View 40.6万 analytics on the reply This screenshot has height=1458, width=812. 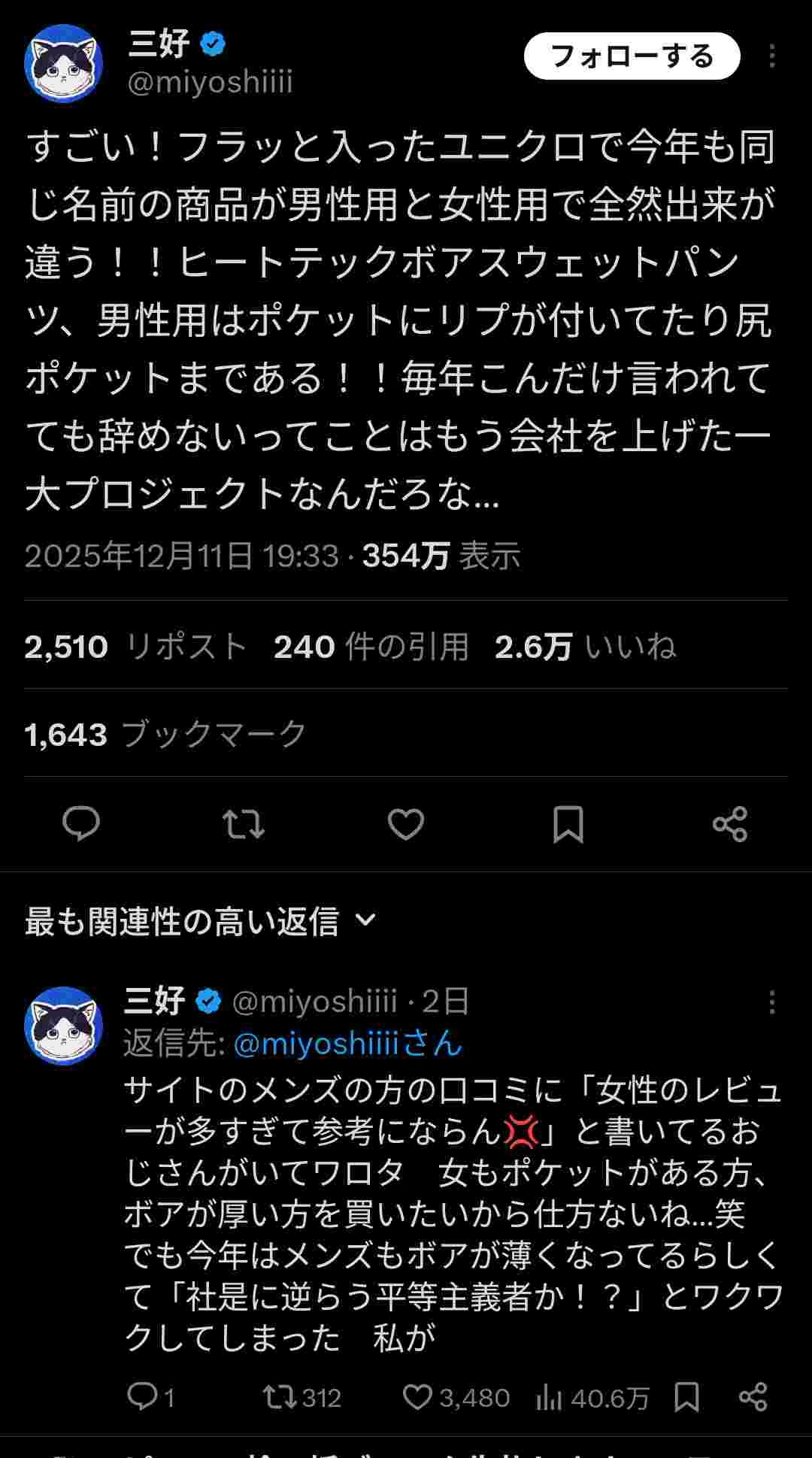pyautogui.click(x=592, y=1397)
